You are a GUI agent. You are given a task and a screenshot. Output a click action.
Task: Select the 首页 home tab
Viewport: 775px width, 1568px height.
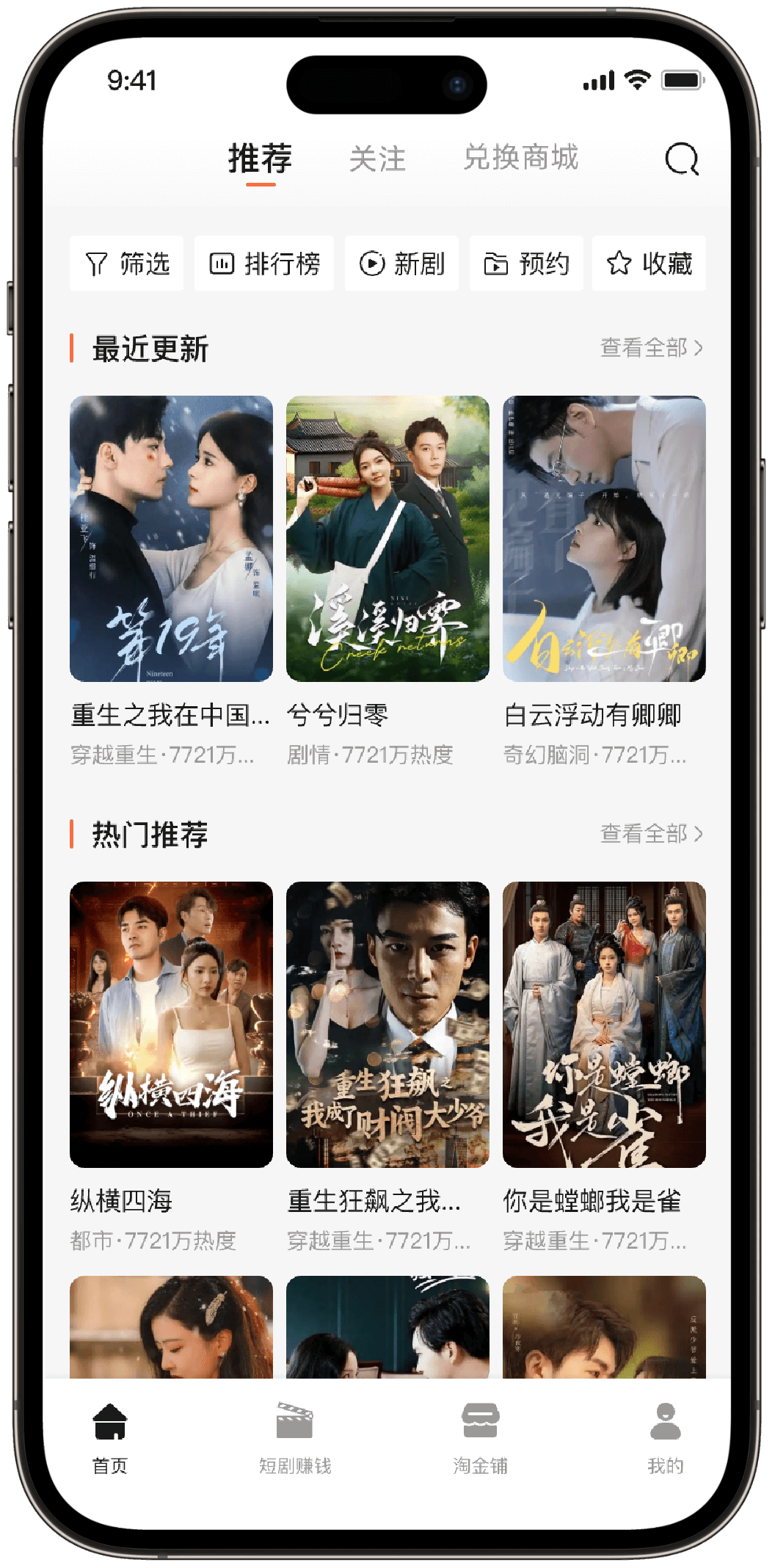pyautogui.click(x=110, y=1438)
